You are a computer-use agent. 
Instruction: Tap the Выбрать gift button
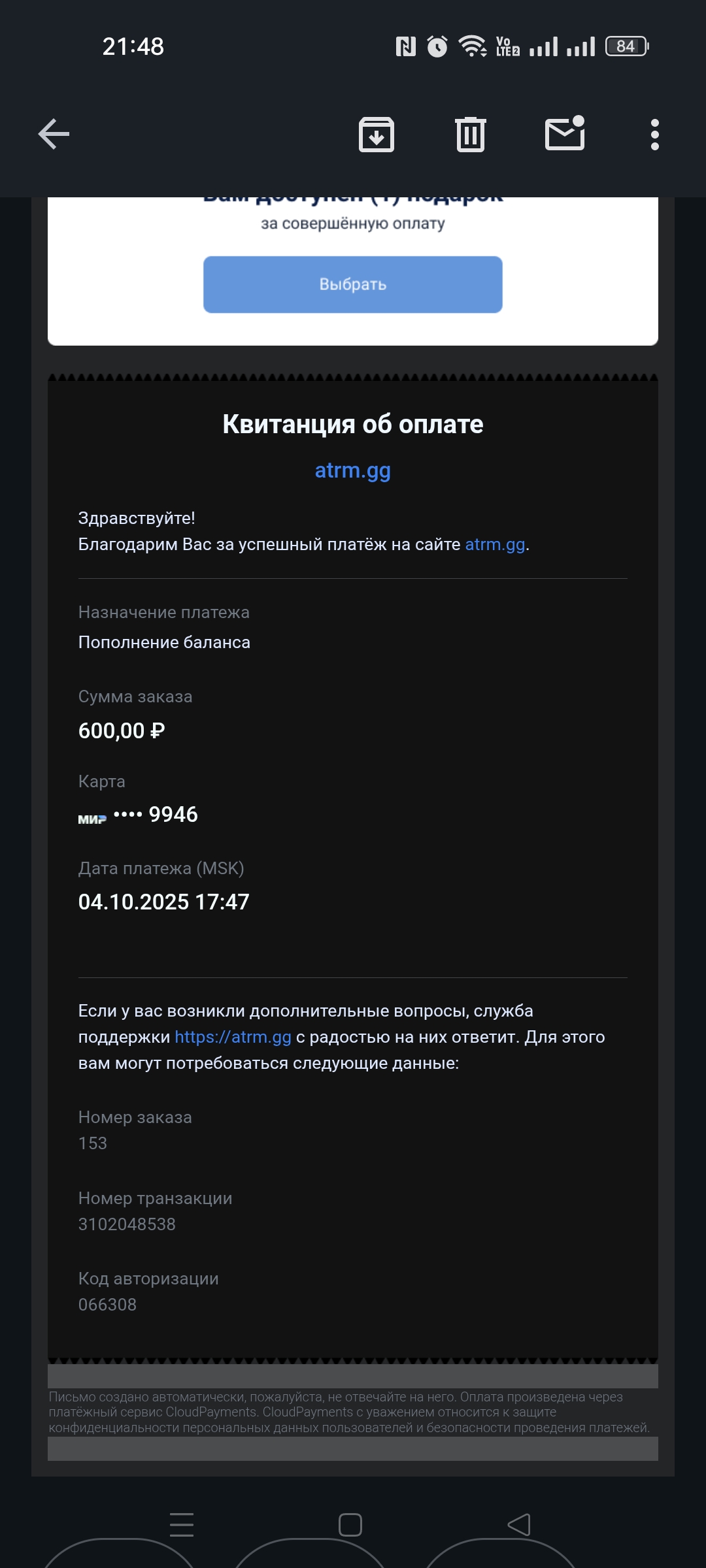click(x=352, y=284)
